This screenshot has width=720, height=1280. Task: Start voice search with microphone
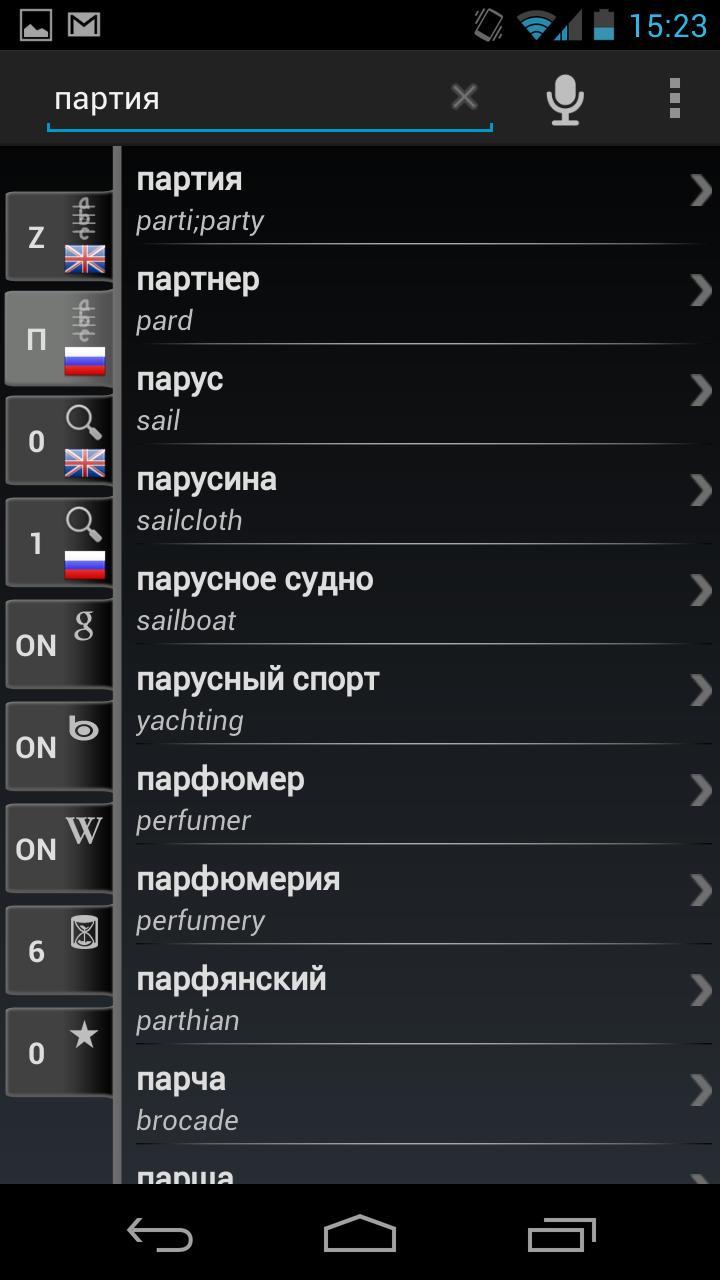pyautogui.click(x=565, y=99)
